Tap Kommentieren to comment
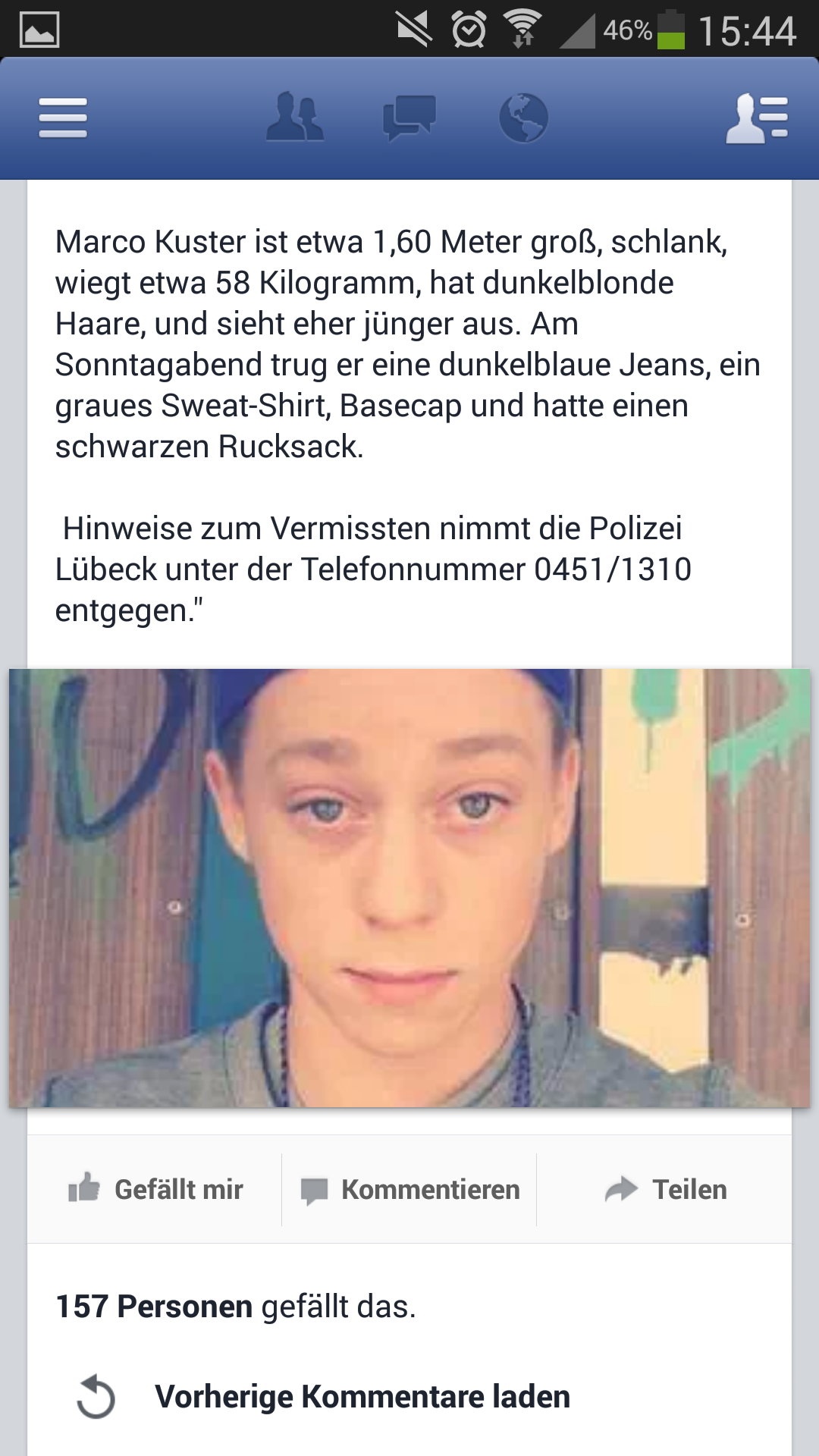The height and width of the screenshot is (1456, 819). coord(409,1189)
